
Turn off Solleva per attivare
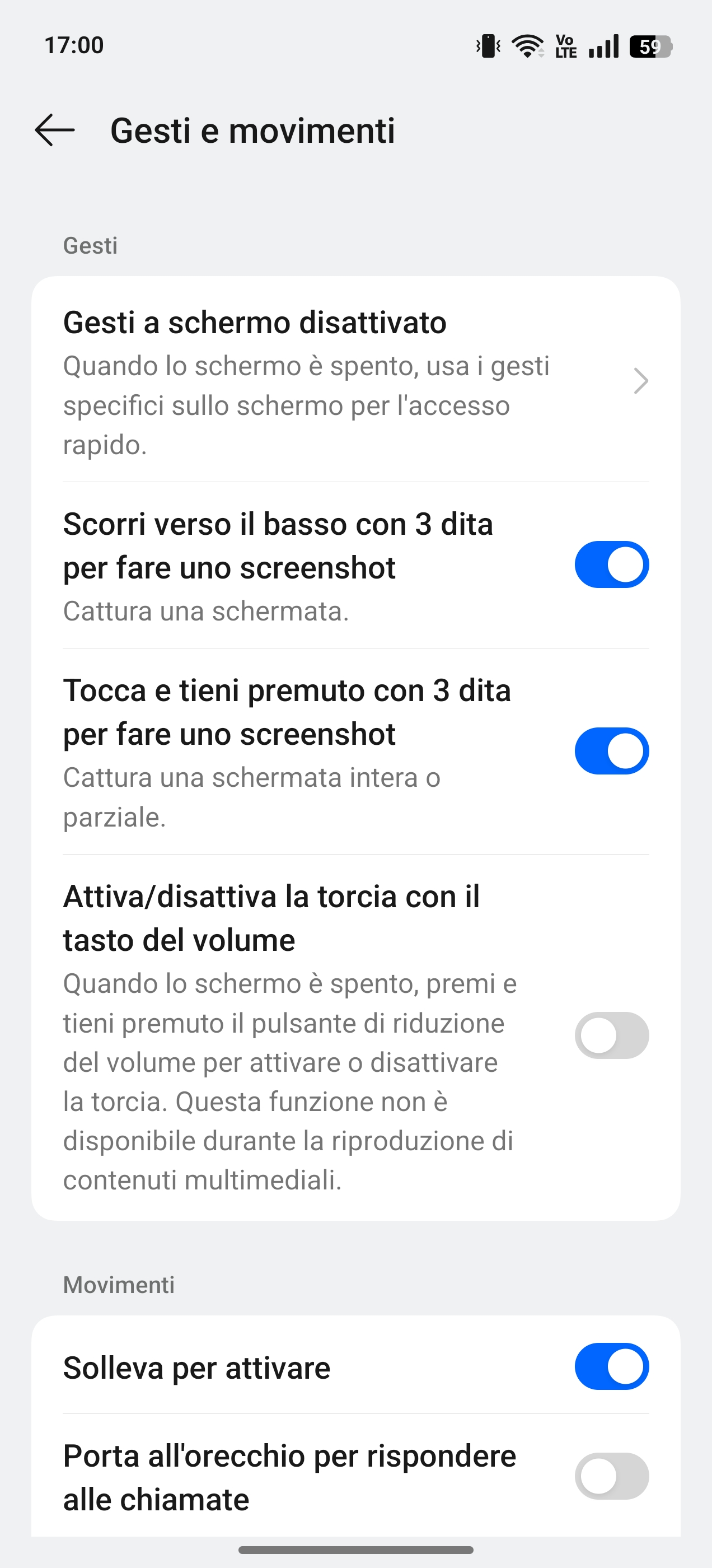coord(611,1367)
